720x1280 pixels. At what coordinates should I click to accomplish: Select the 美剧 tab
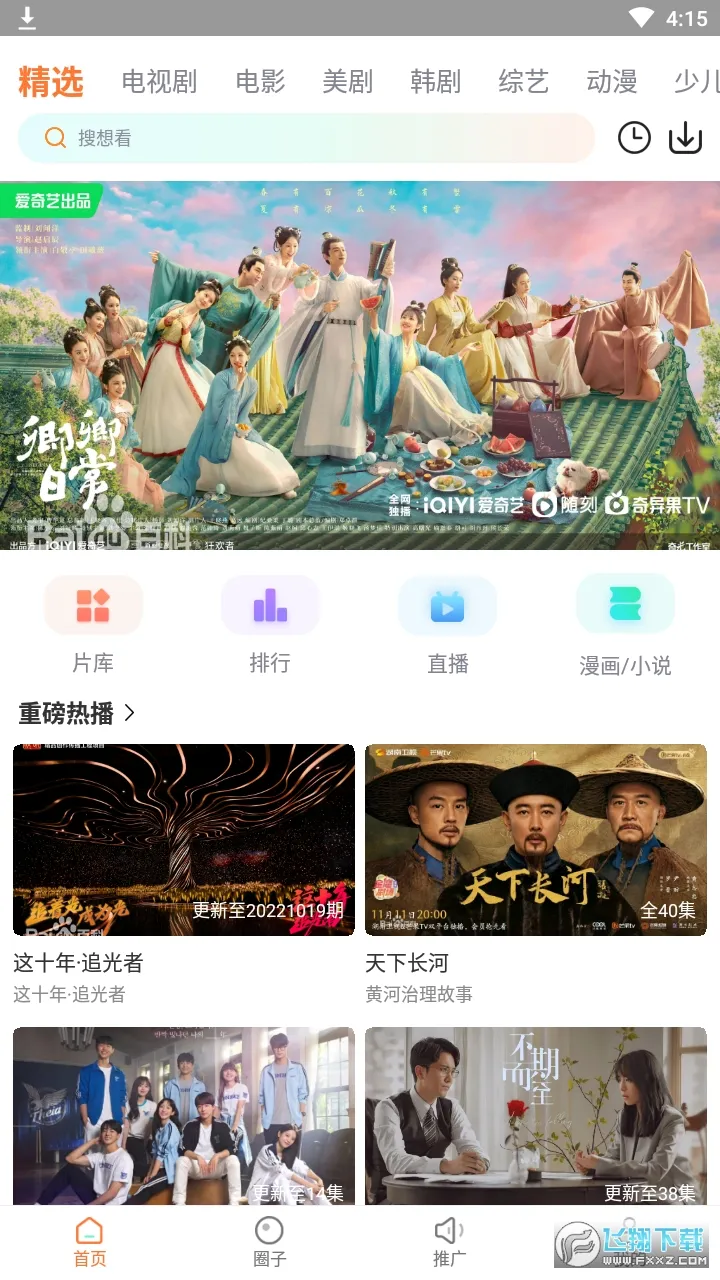click(x=348, y=82)
